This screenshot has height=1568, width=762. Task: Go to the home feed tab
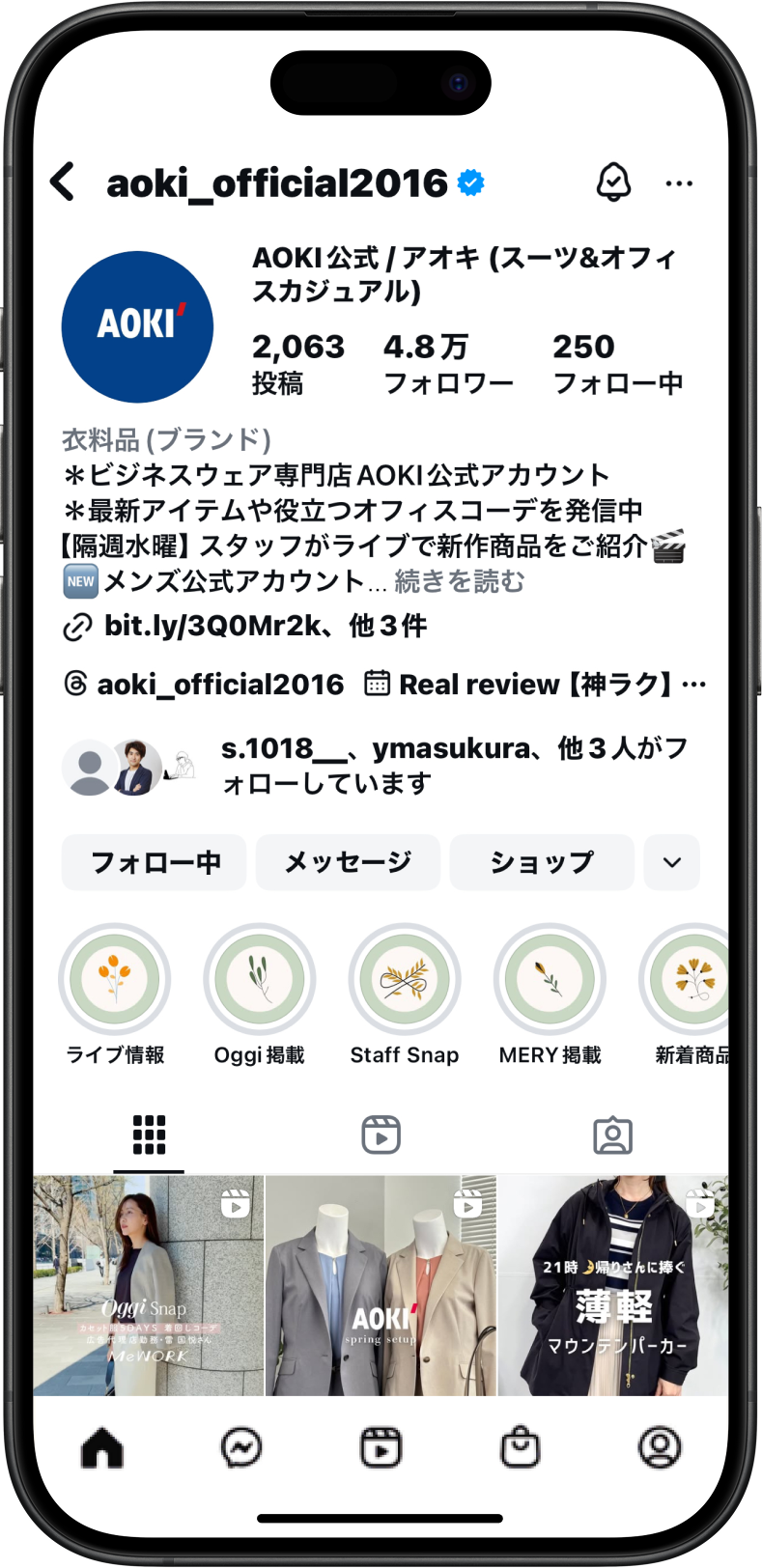102,1447
